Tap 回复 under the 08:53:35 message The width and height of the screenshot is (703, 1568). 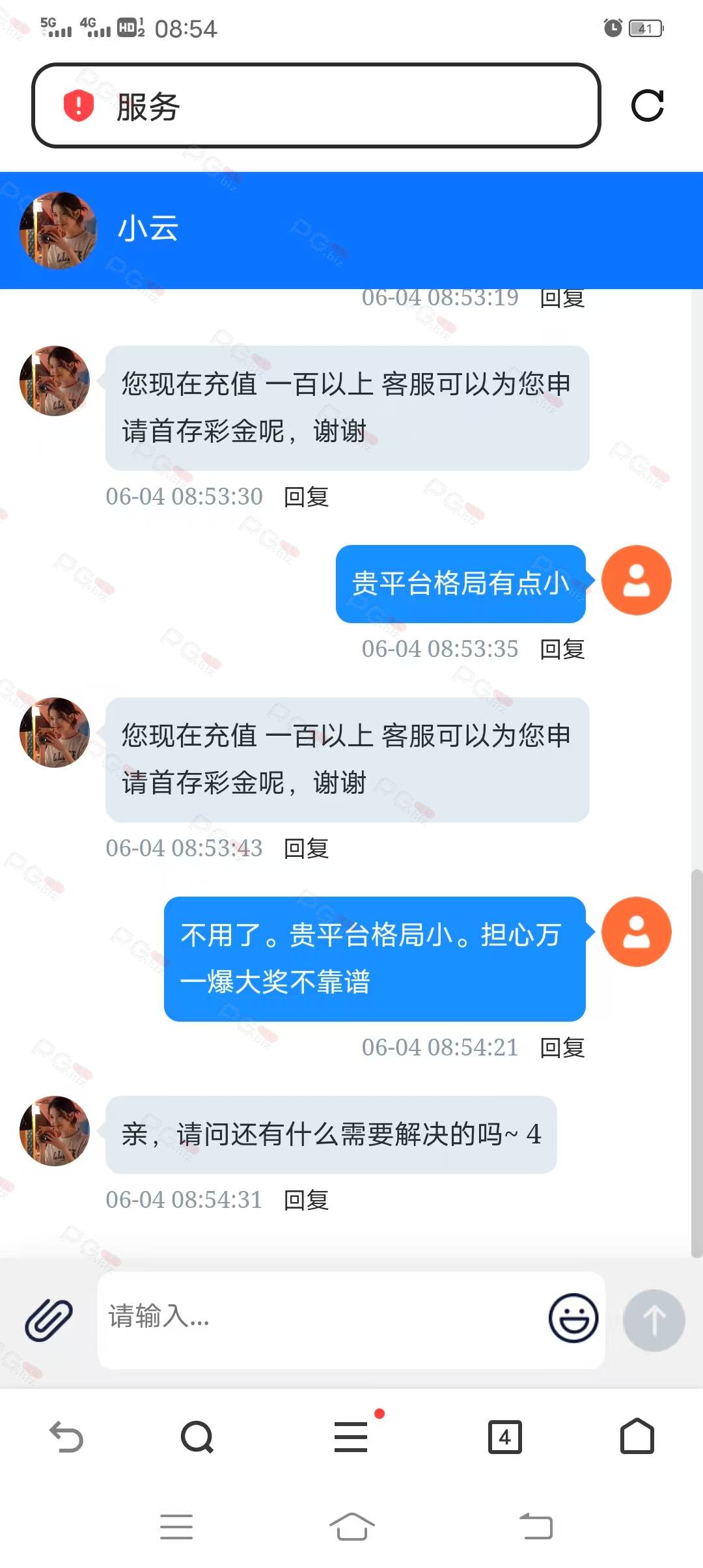point(562,649)
